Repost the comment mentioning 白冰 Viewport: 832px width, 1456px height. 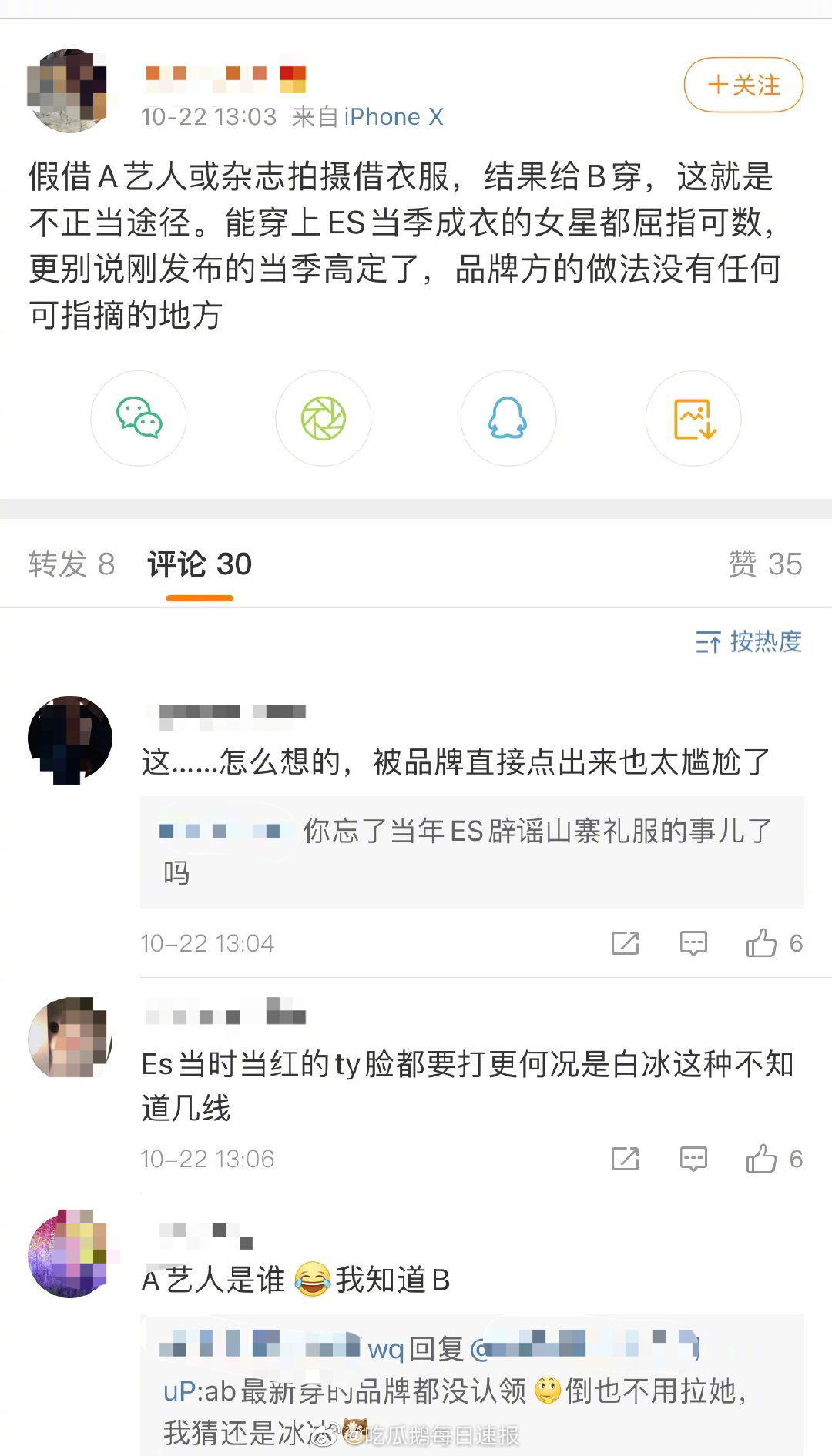pyautogui.click(x=625, y=1158)
